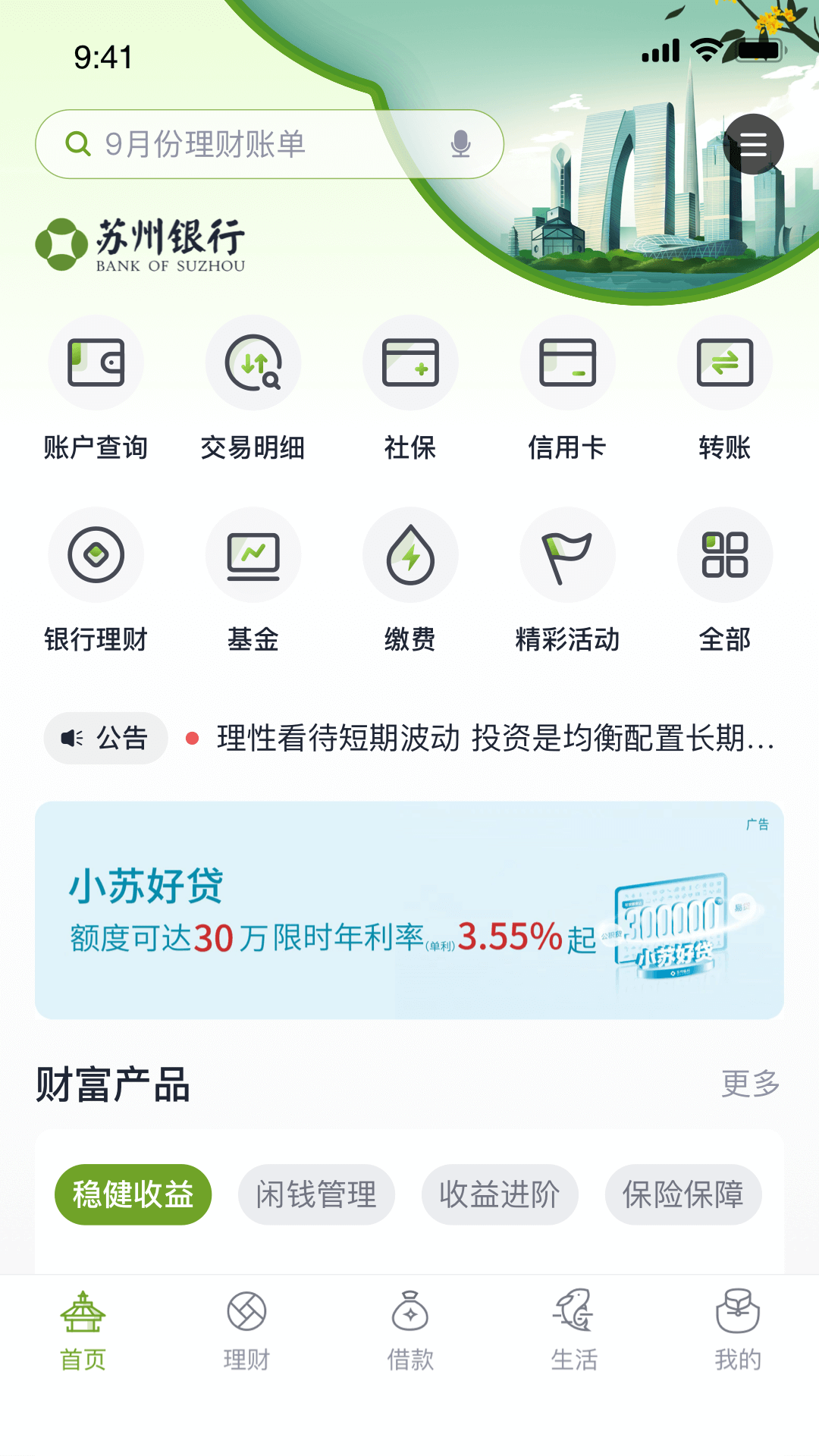The image size is (819, 1456).
Task: Read the 公告 announcement about market volatility
Action: click(493, 737)
